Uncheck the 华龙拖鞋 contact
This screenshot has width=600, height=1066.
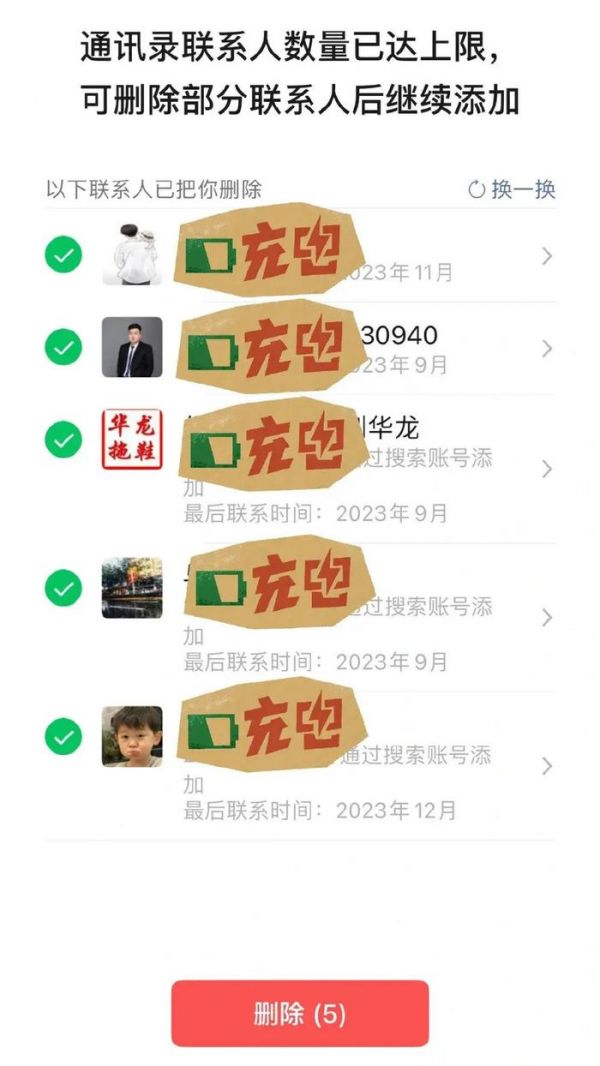tap(64, 439)
